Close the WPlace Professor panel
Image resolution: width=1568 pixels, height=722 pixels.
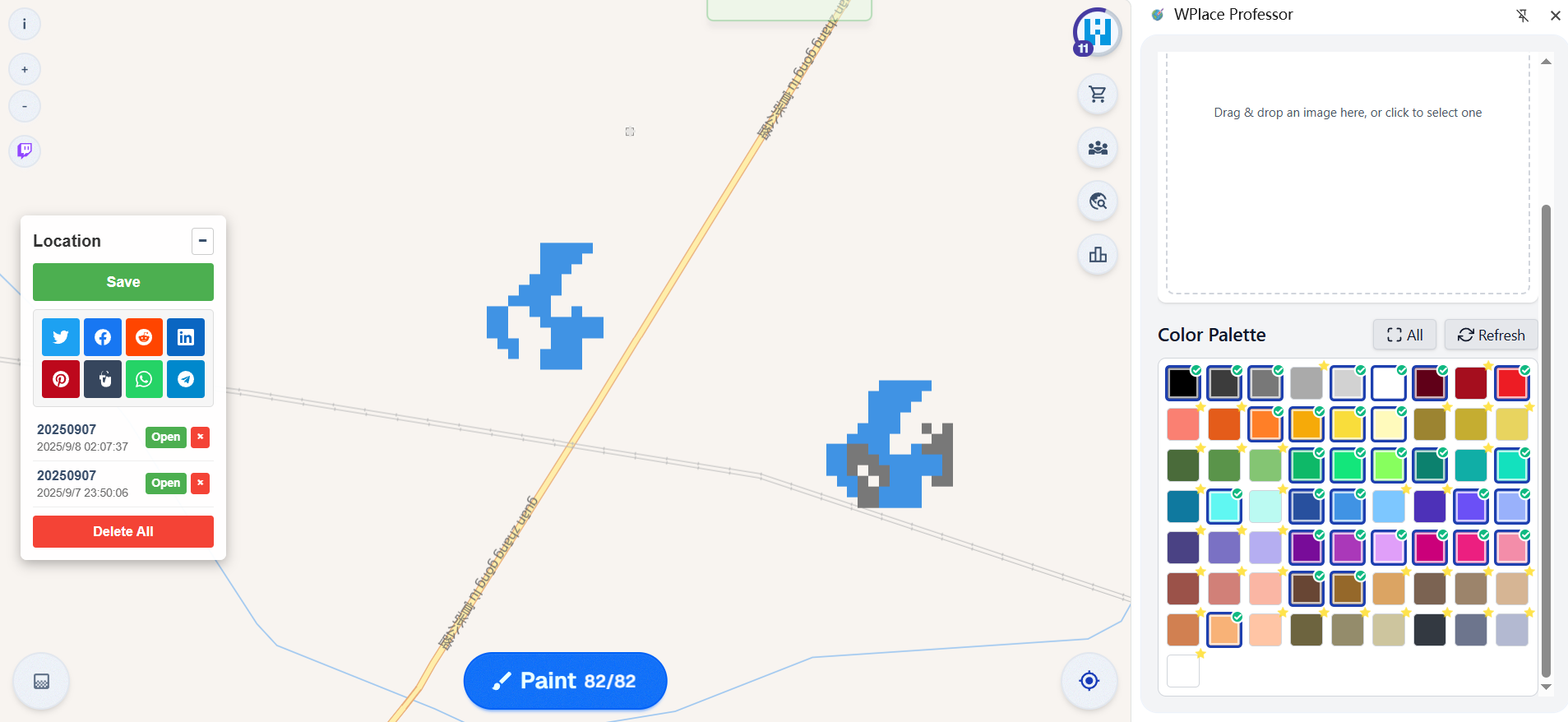1555,16
